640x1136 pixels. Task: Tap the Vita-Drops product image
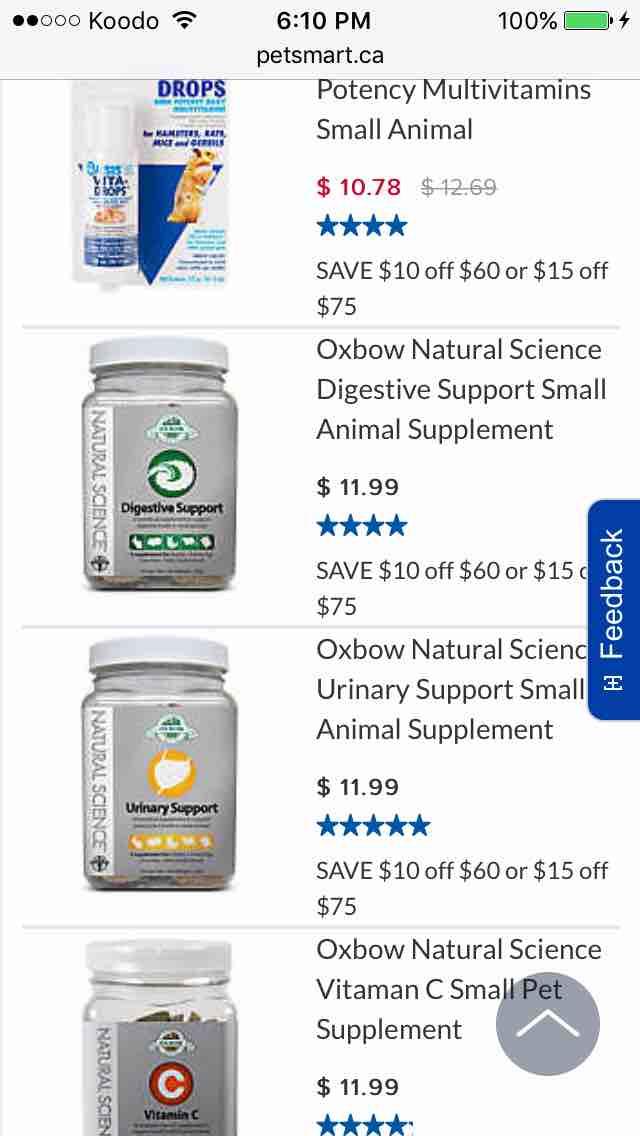[x=150, y=180]
